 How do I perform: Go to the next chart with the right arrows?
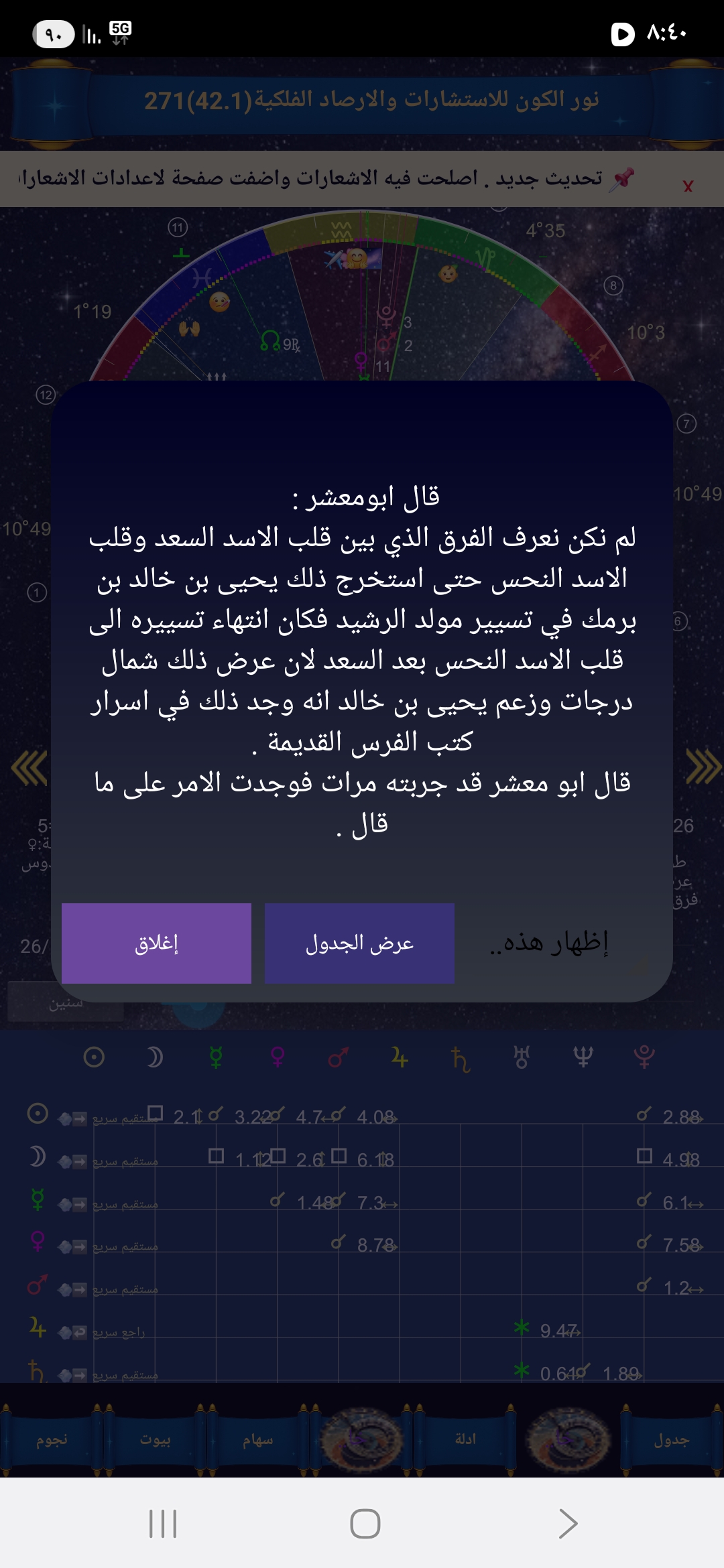tap(703, 767)
